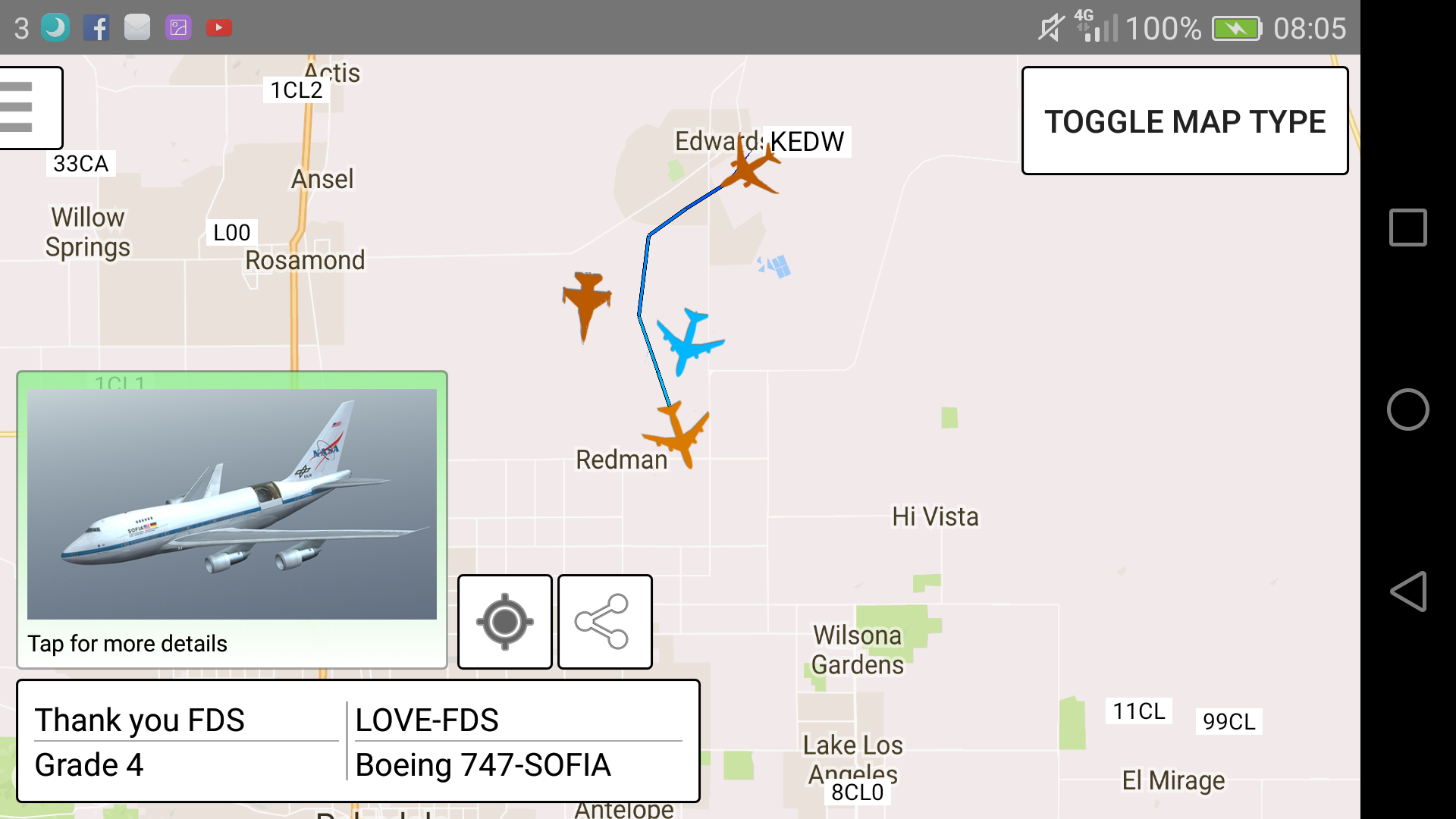The image size is (1456, 819).
Task: Share this flight
Action: click(604, 622)
